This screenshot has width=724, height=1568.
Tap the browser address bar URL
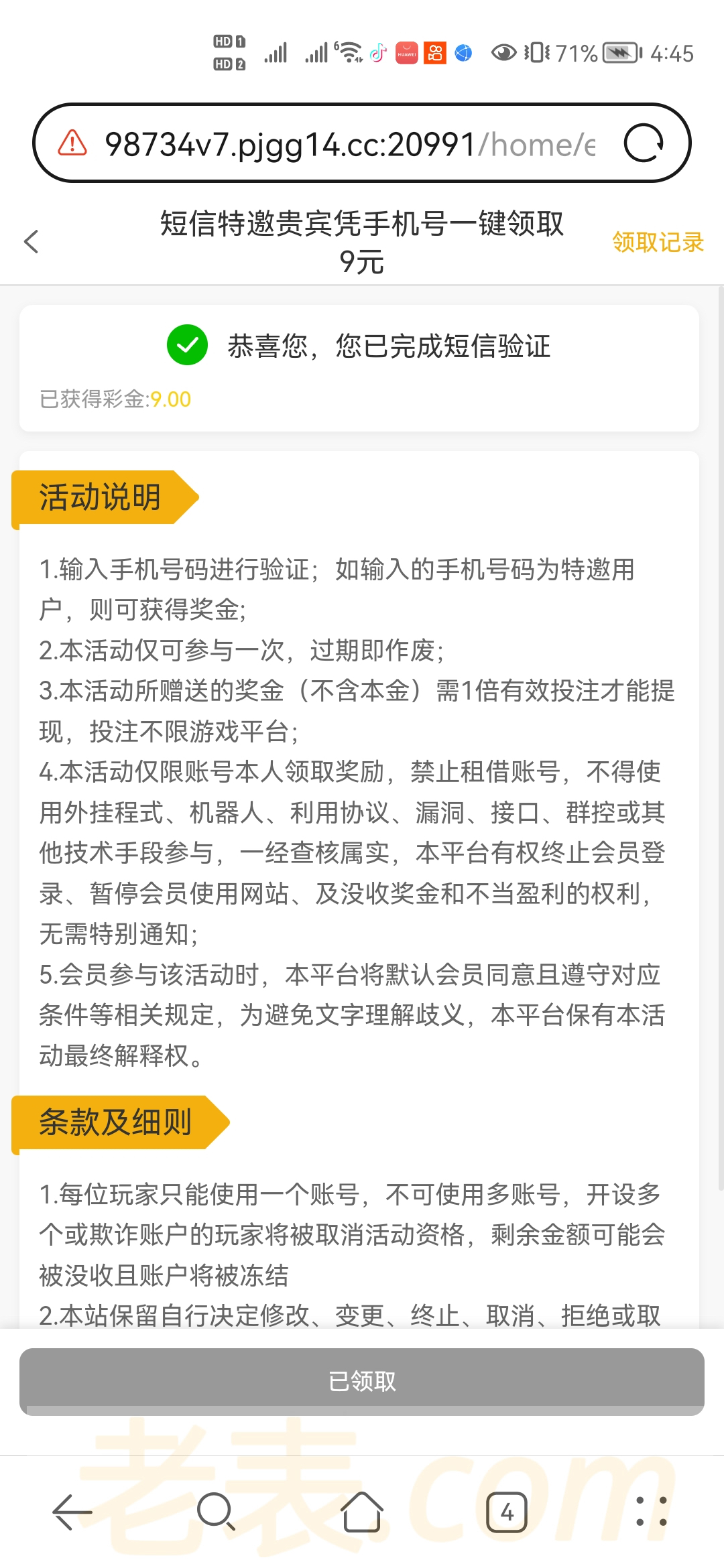349,144
